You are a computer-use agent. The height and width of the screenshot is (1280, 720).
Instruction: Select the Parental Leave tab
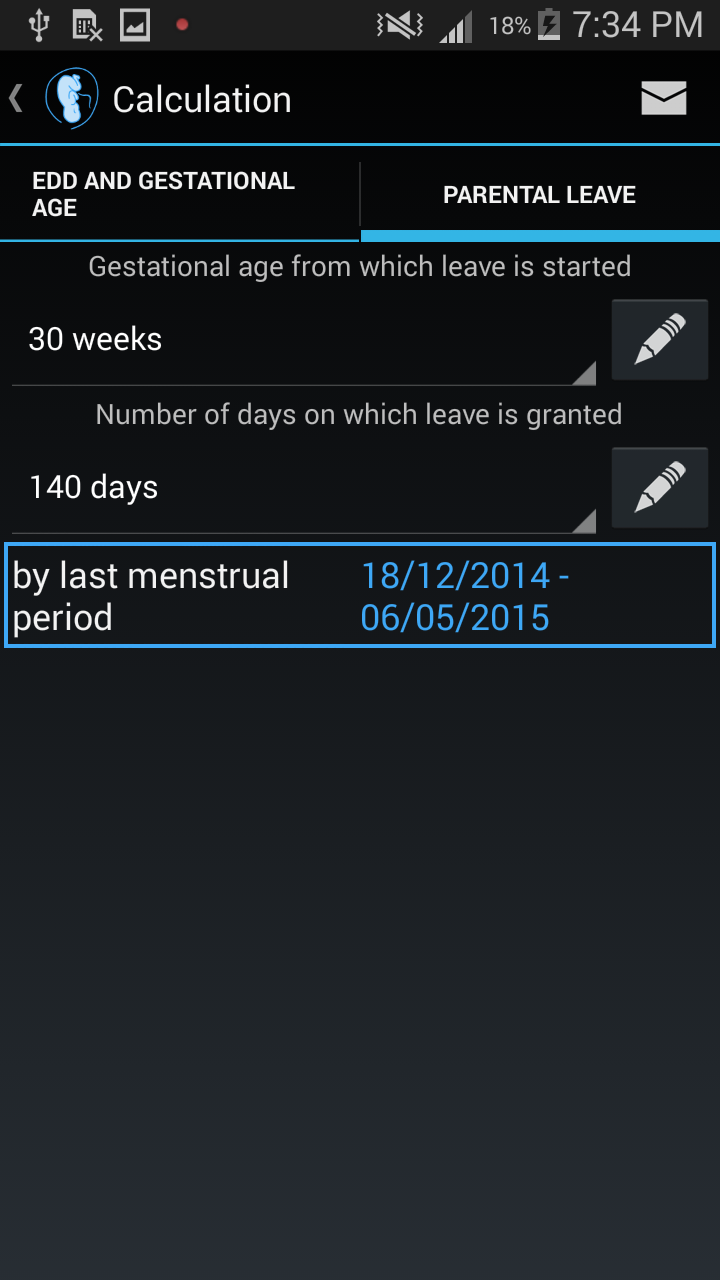pyautogui.click(x=540, y=195)
